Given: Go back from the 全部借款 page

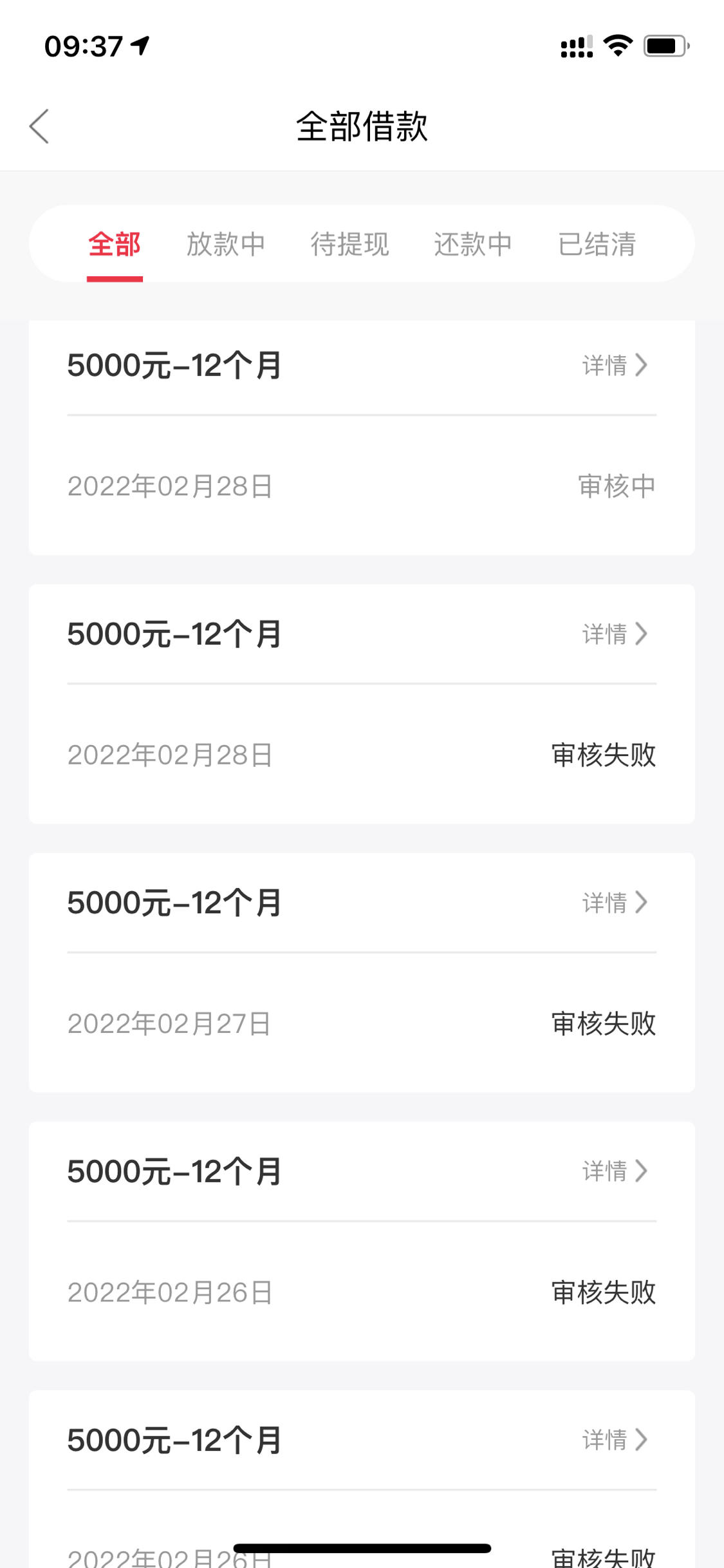Looking at the screenshot, I should [39, 126].
